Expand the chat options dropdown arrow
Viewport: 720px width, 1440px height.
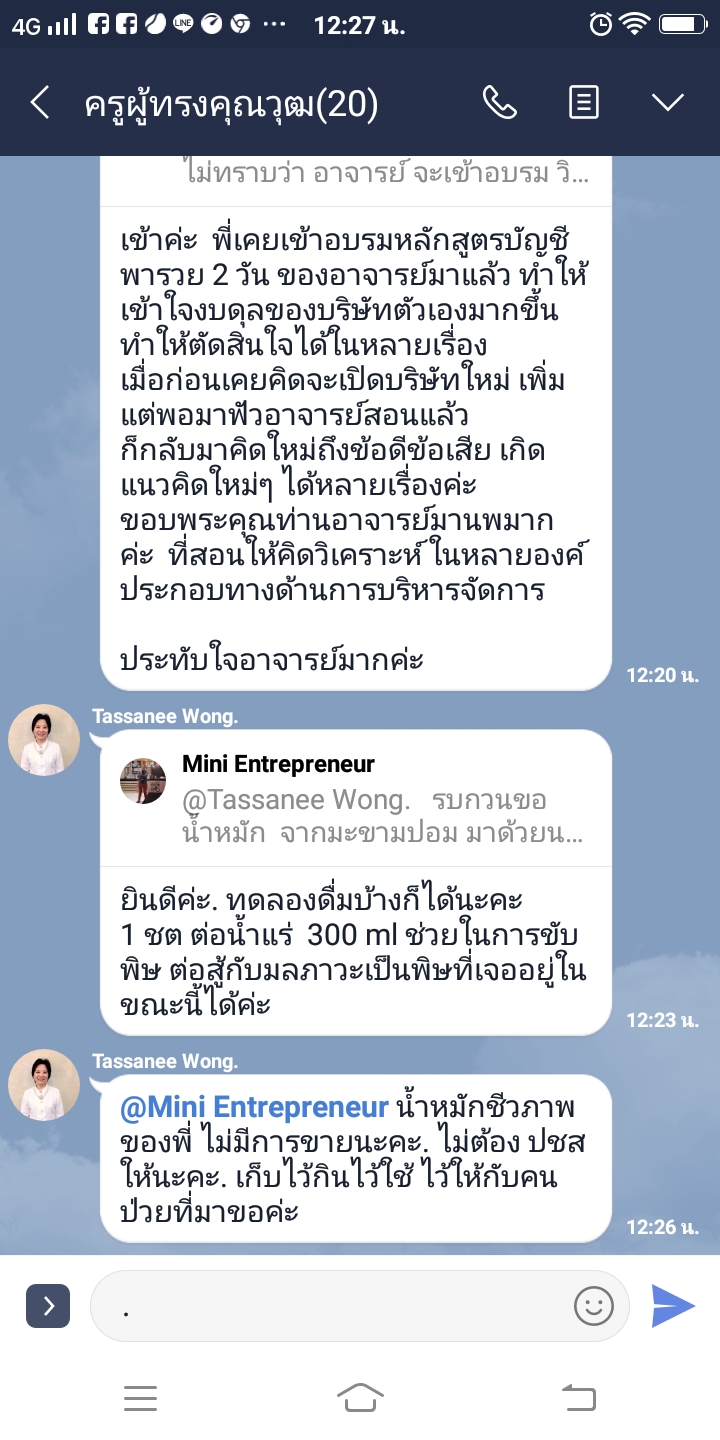coord(667,102)
